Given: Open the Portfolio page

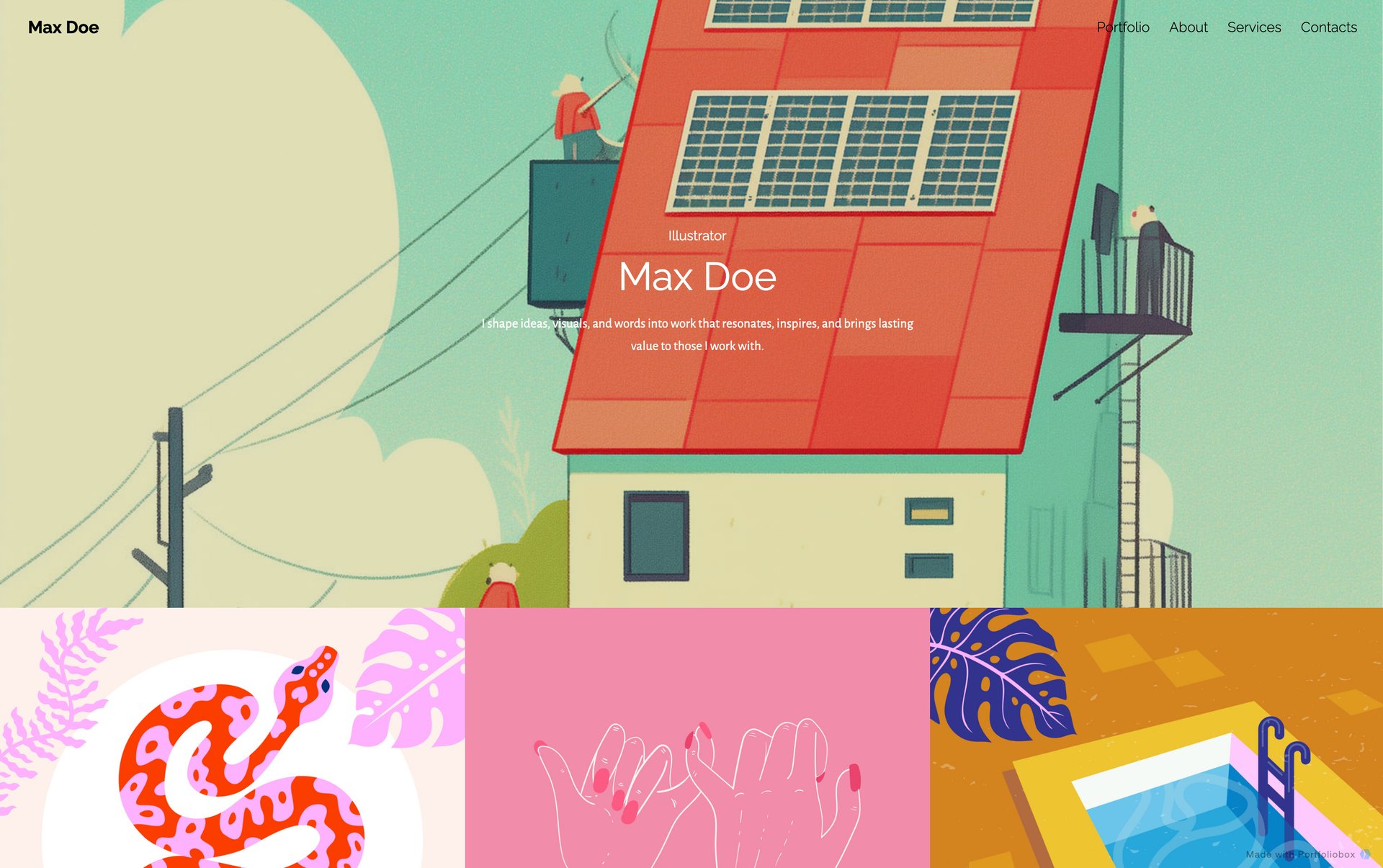Looking at the screenshot, I should [x=1122, y=27].
